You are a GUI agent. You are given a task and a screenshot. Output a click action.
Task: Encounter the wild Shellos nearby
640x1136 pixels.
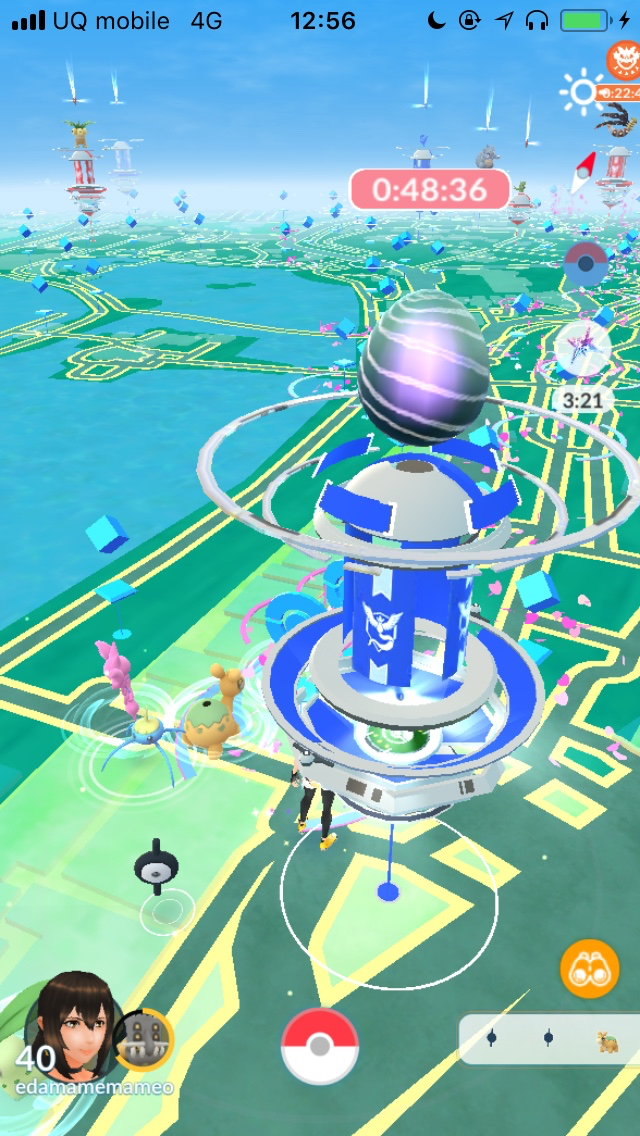point(215,712)
